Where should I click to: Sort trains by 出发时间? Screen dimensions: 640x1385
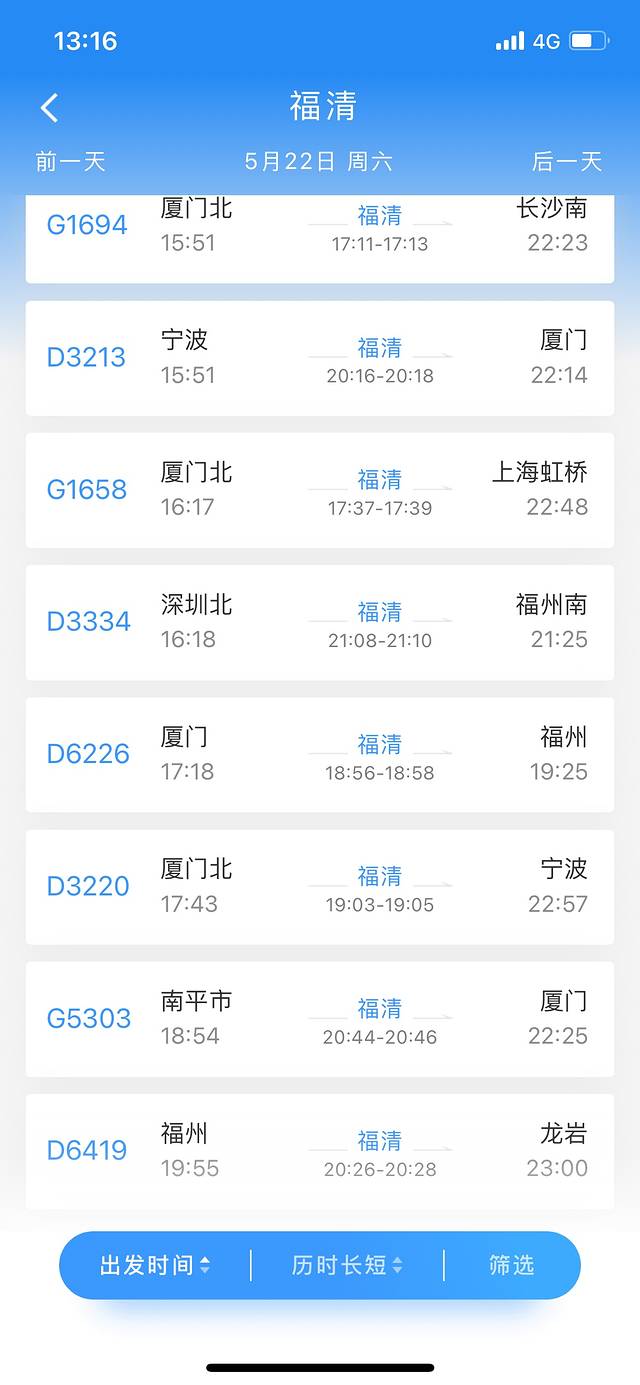click(155, 1265)
